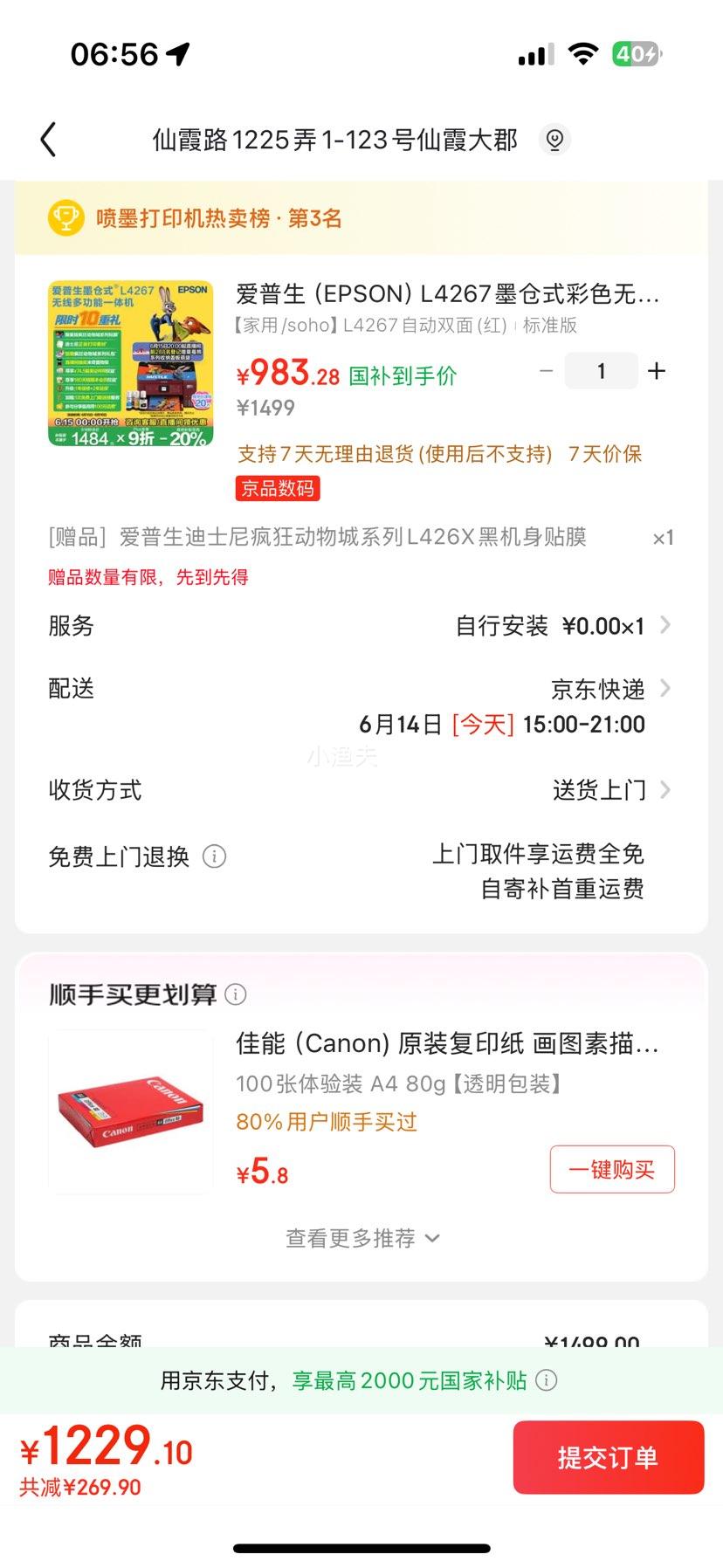This screenshot has width=723, height=1568.
Task: Expand 查看更多推荐
Action: click(x=361, y=1238)
